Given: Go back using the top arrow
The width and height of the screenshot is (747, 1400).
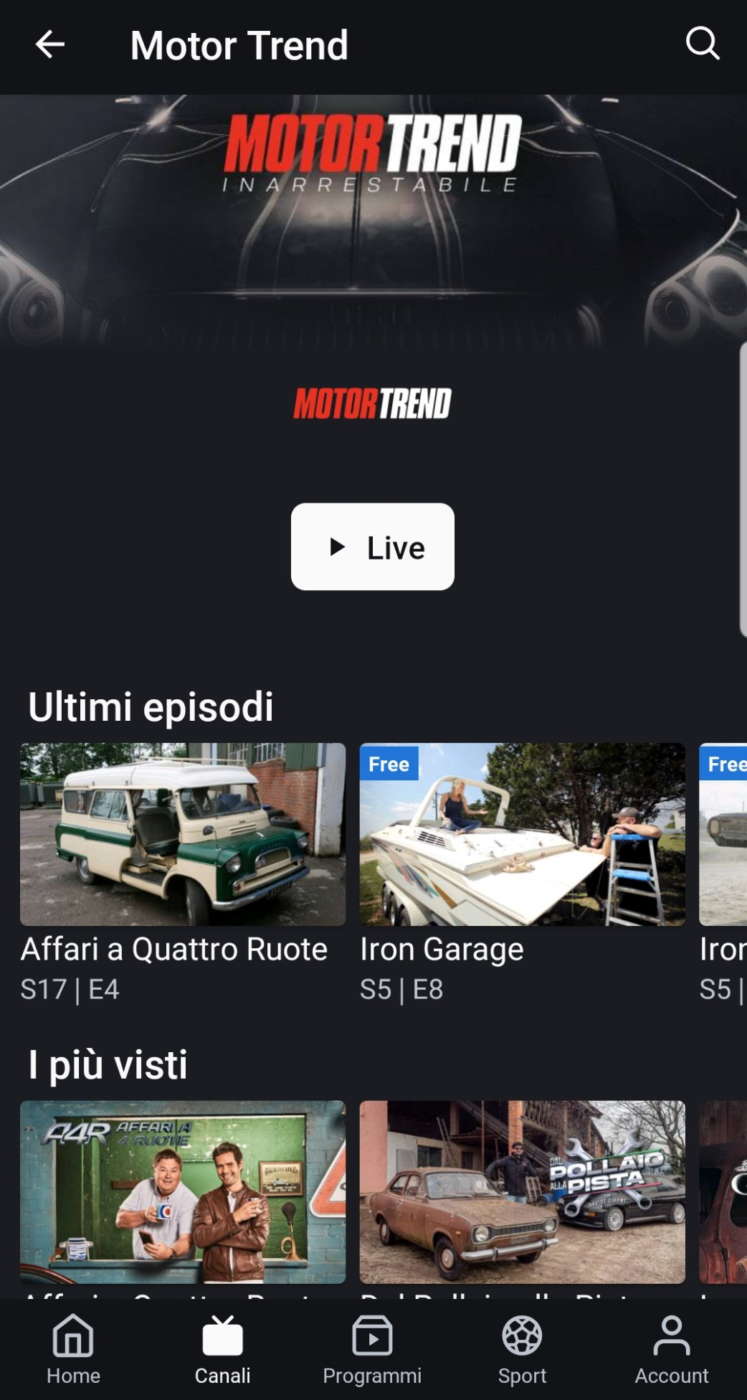Looking at the screenshot, I should pyautogui.click(x=49, y=44).
